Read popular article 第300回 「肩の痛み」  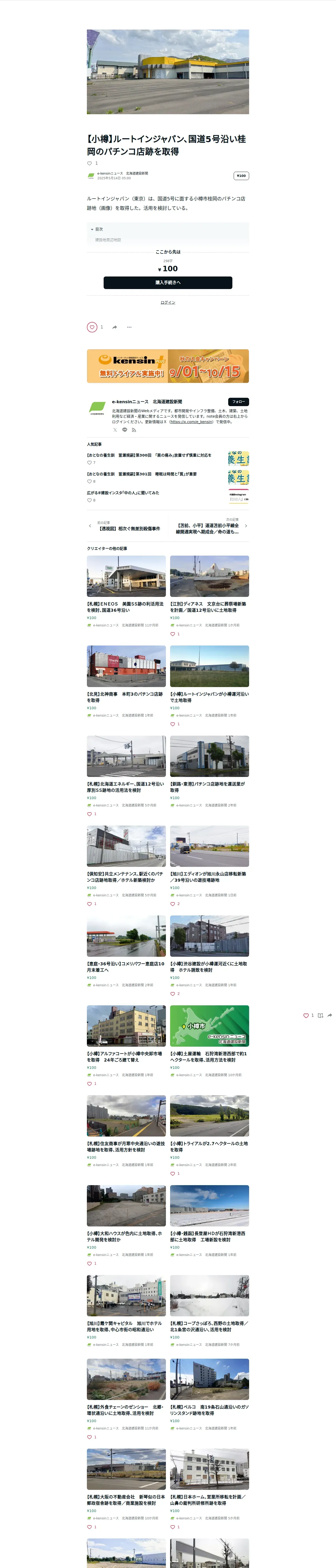click(x=149, y=455)
